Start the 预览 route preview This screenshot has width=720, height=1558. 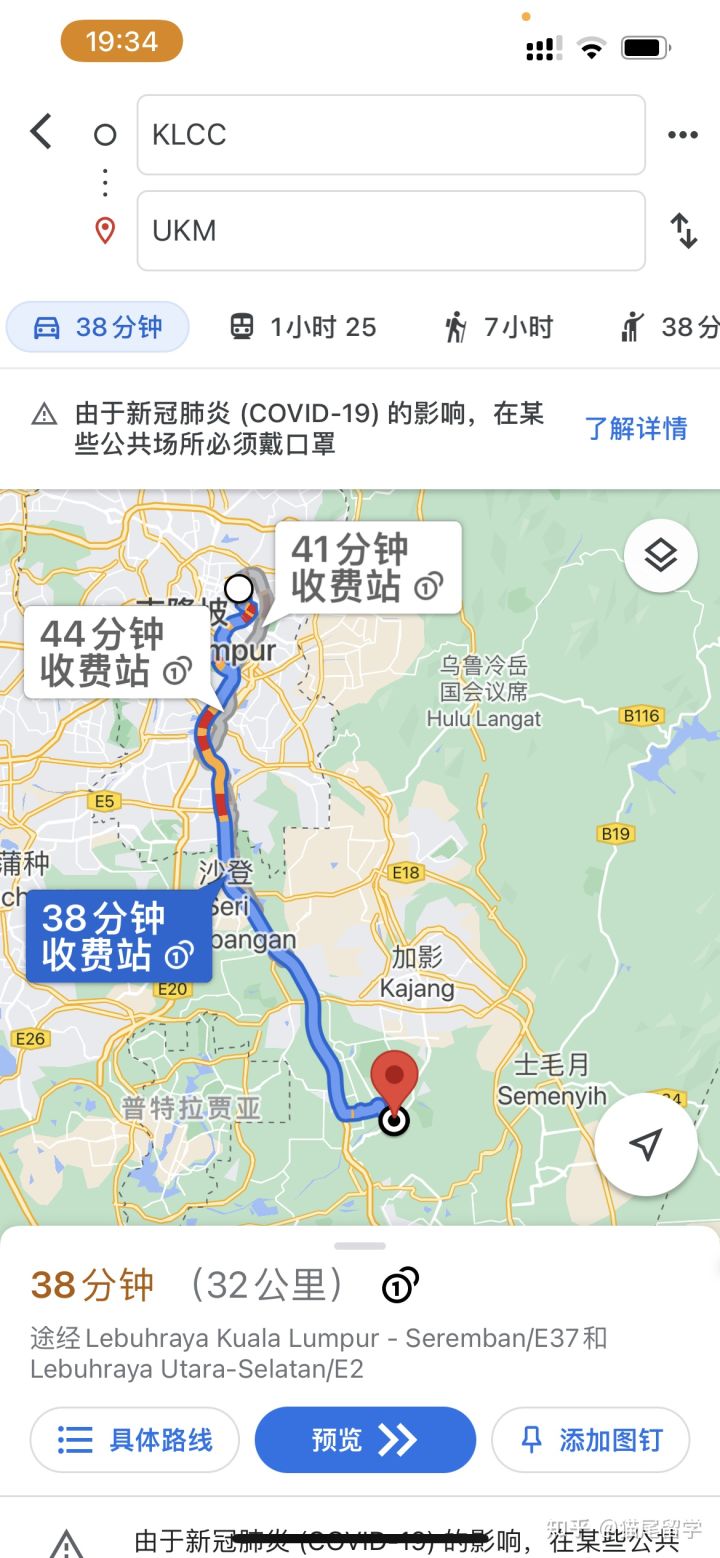[x=365, y=1440]
